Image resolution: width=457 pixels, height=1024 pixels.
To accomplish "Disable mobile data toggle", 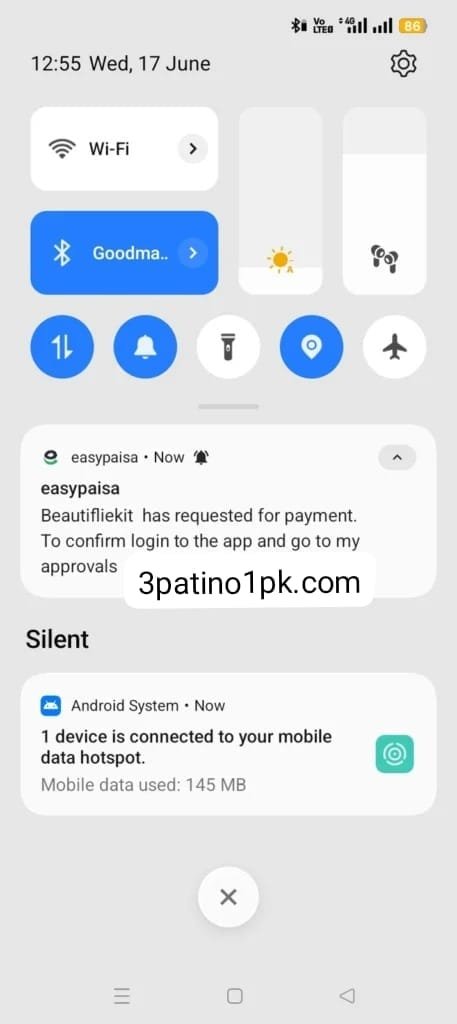I will [x=62, y=347].
